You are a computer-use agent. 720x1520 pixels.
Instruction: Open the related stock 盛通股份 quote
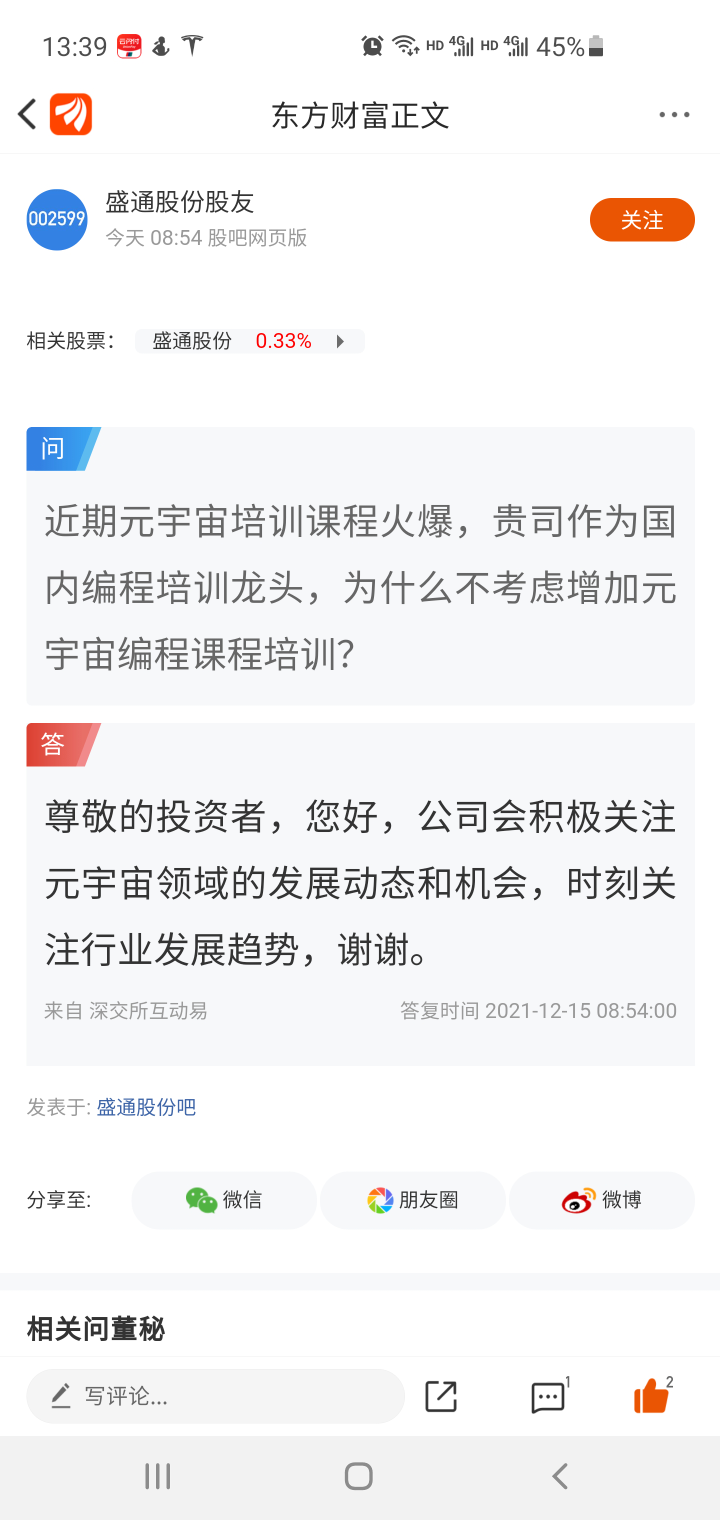(x=249, y=341)
